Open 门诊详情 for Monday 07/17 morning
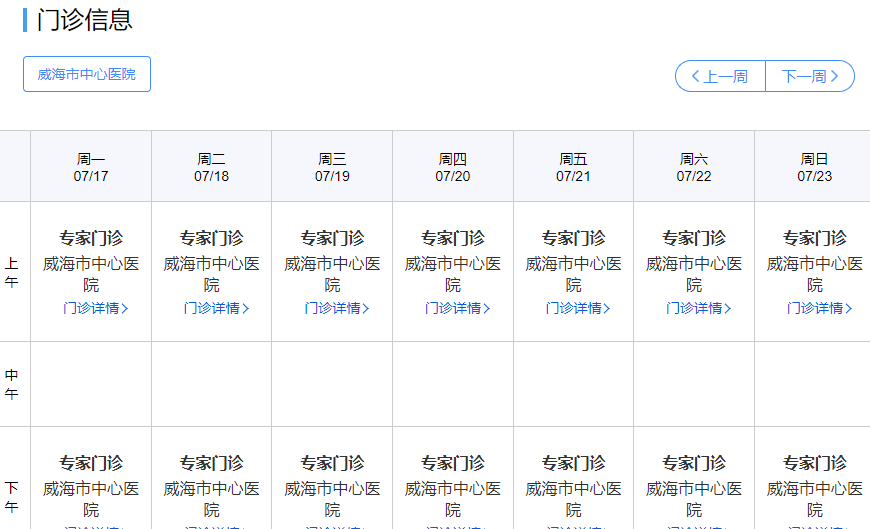This screenshot has height=529, width=870. 95,308
